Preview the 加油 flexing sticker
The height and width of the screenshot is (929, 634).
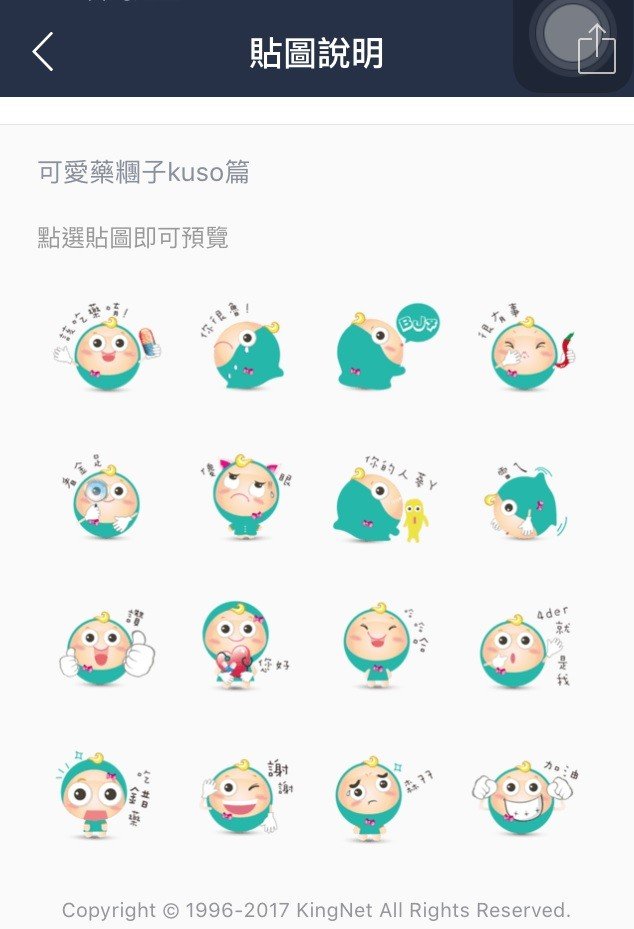[x=522, y=796]
